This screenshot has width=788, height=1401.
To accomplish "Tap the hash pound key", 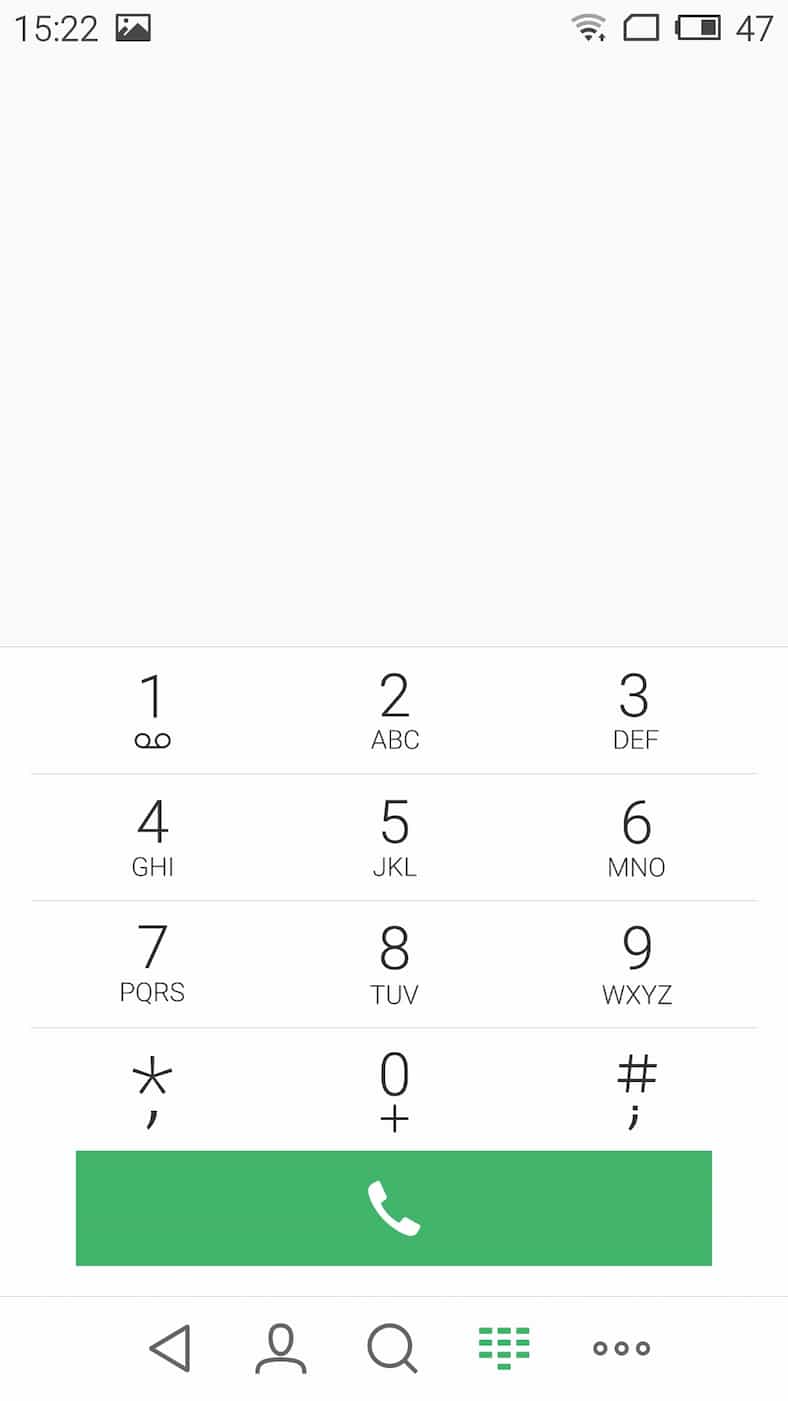I will tap(635, 1090).
